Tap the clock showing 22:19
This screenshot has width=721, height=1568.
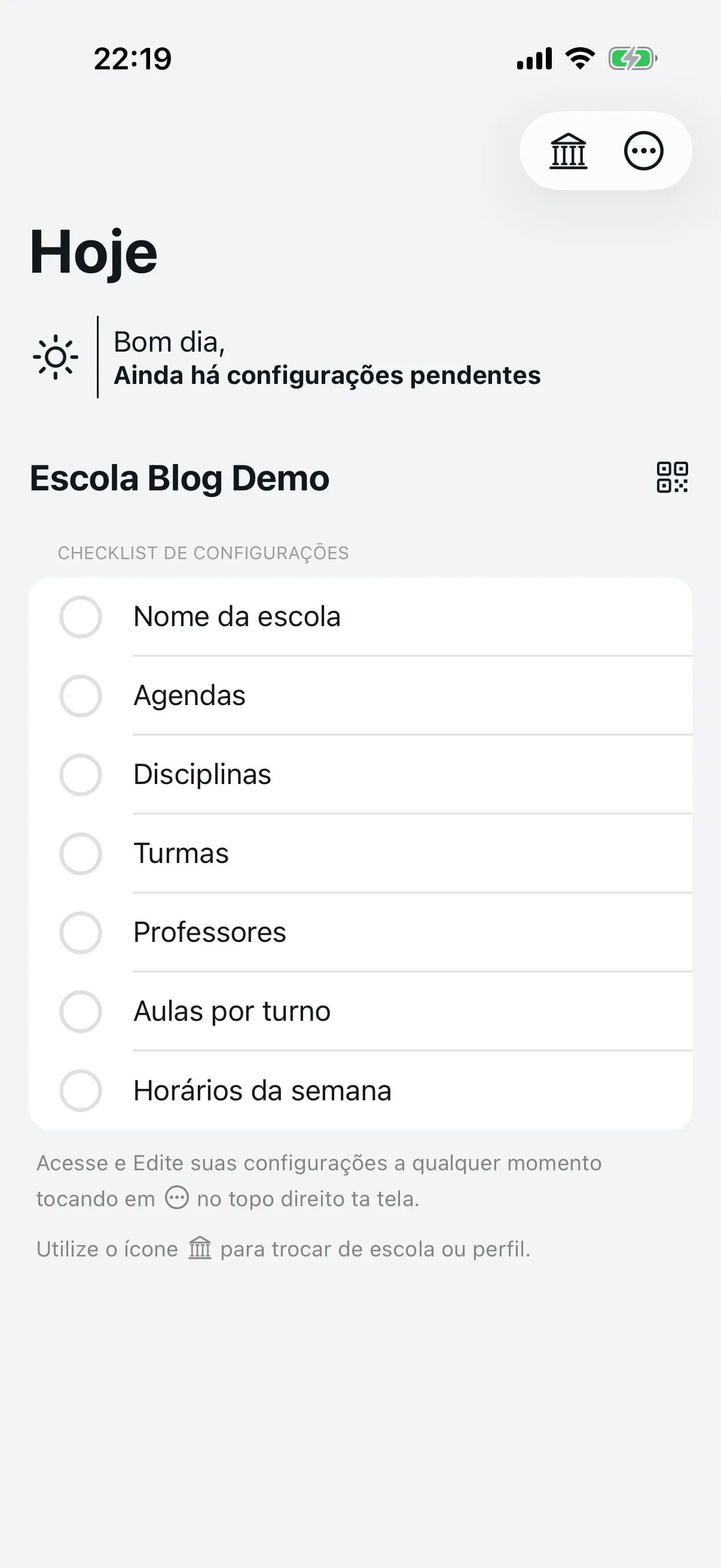click(x=133, y=58)
